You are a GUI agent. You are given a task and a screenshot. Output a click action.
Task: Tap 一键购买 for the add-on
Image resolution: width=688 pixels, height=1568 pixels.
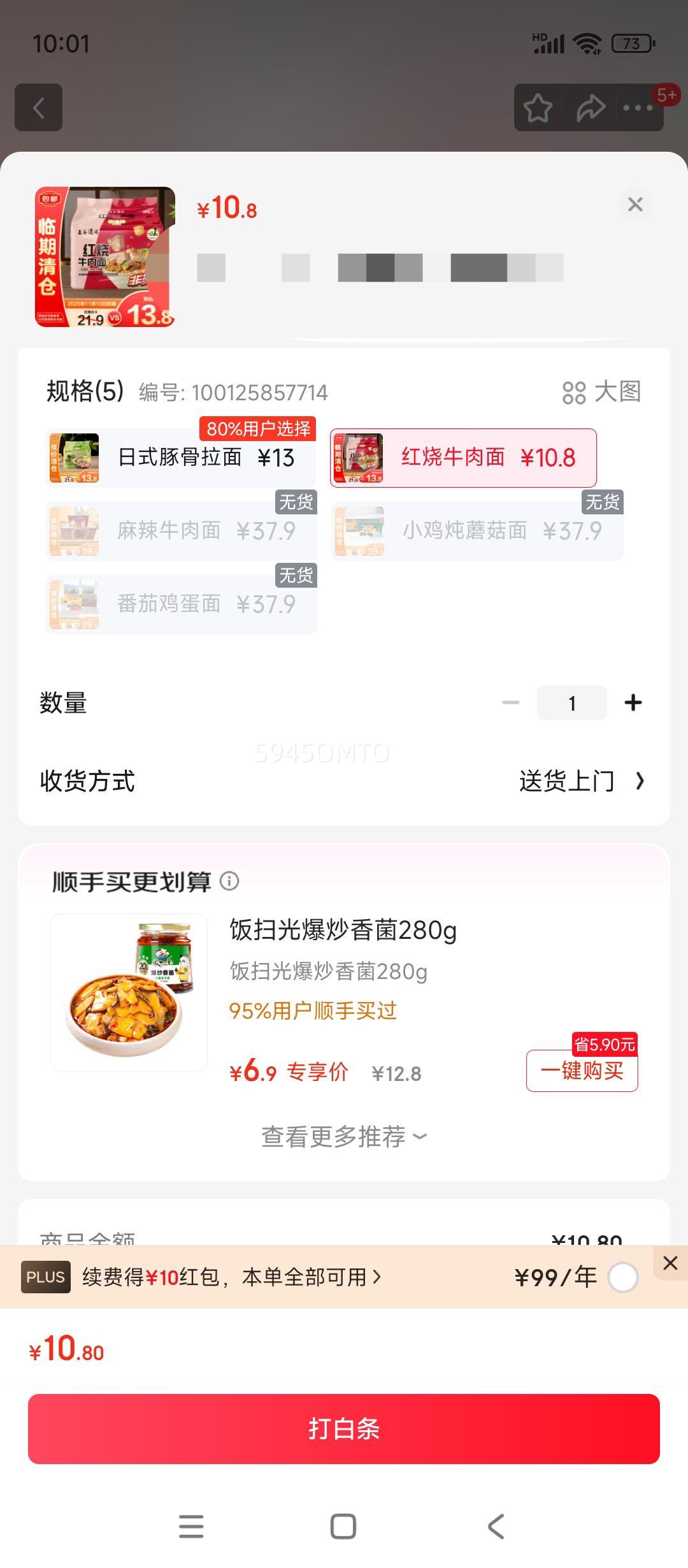pyautogui.click(x=582, y=1071)
